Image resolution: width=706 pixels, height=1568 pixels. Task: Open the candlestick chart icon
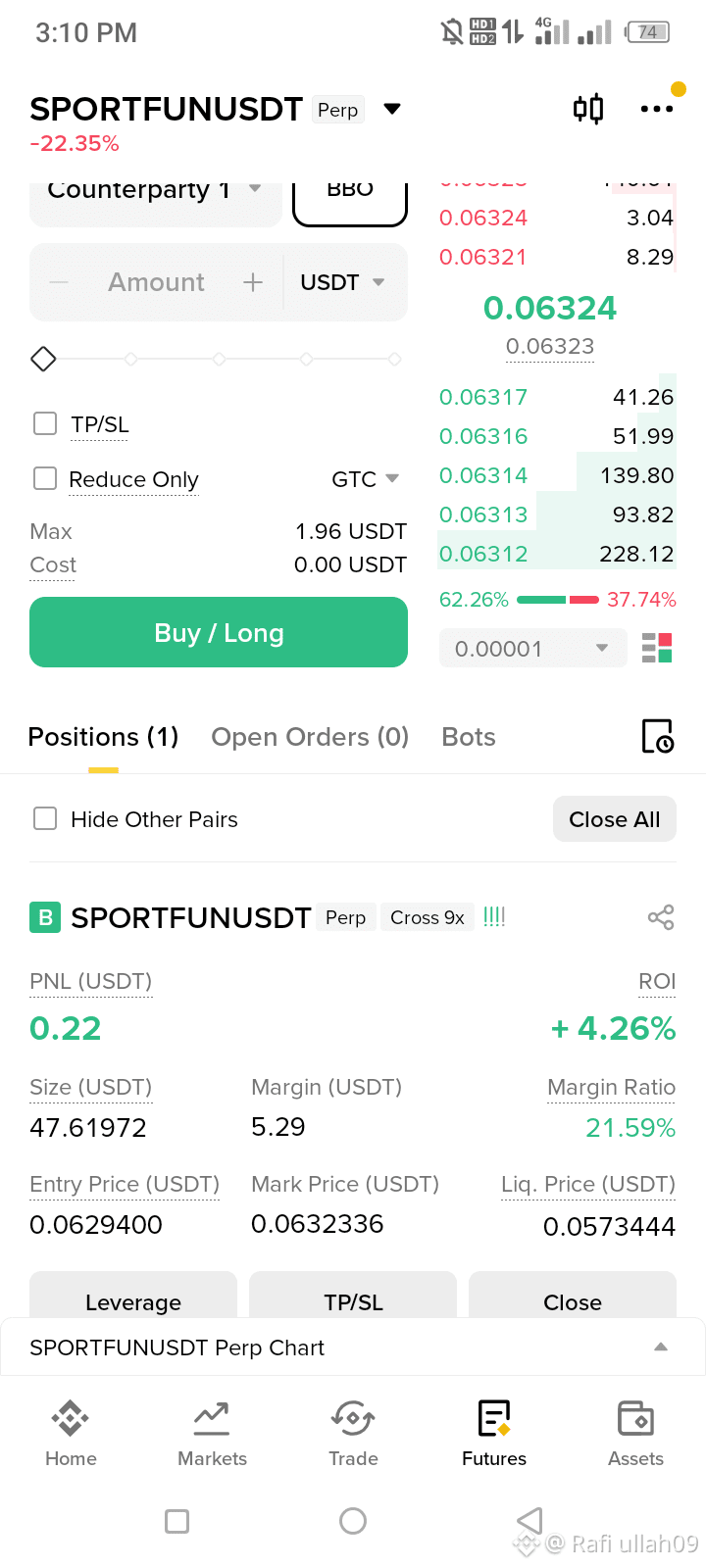tap(588, 109)
